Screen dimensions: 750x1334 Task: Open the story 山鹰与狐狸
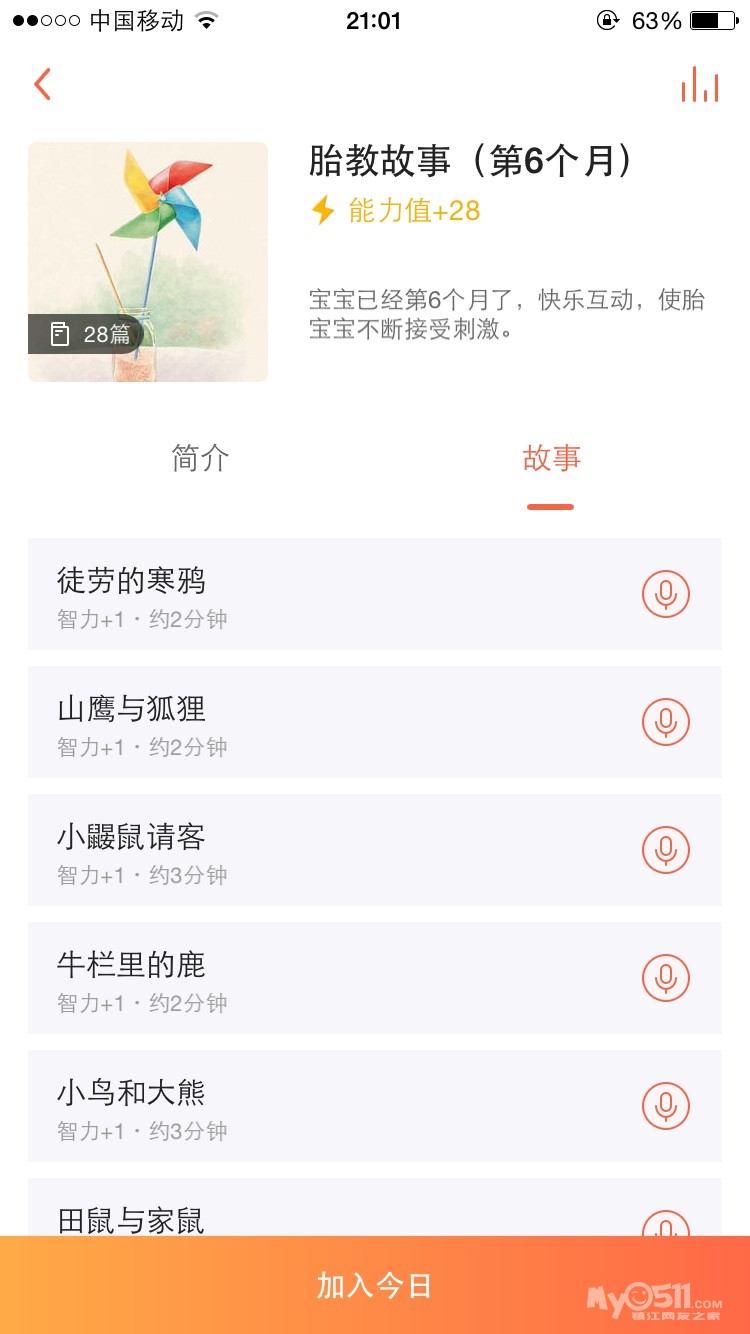pos(300,722)
